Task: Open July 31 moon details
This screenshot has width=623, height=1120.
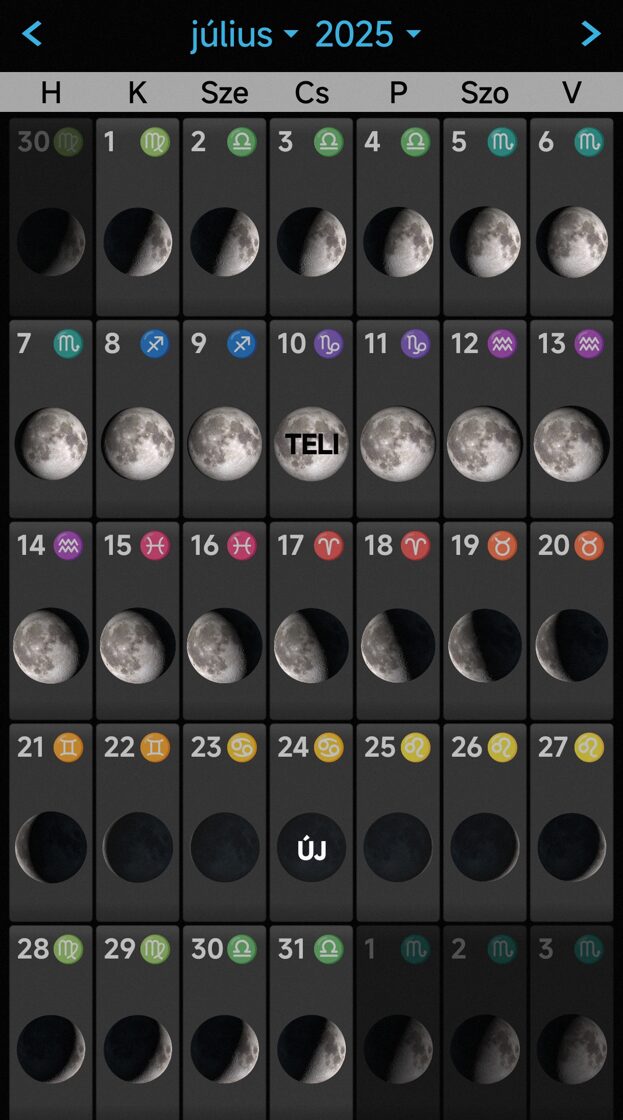Action: (312, 1023)
